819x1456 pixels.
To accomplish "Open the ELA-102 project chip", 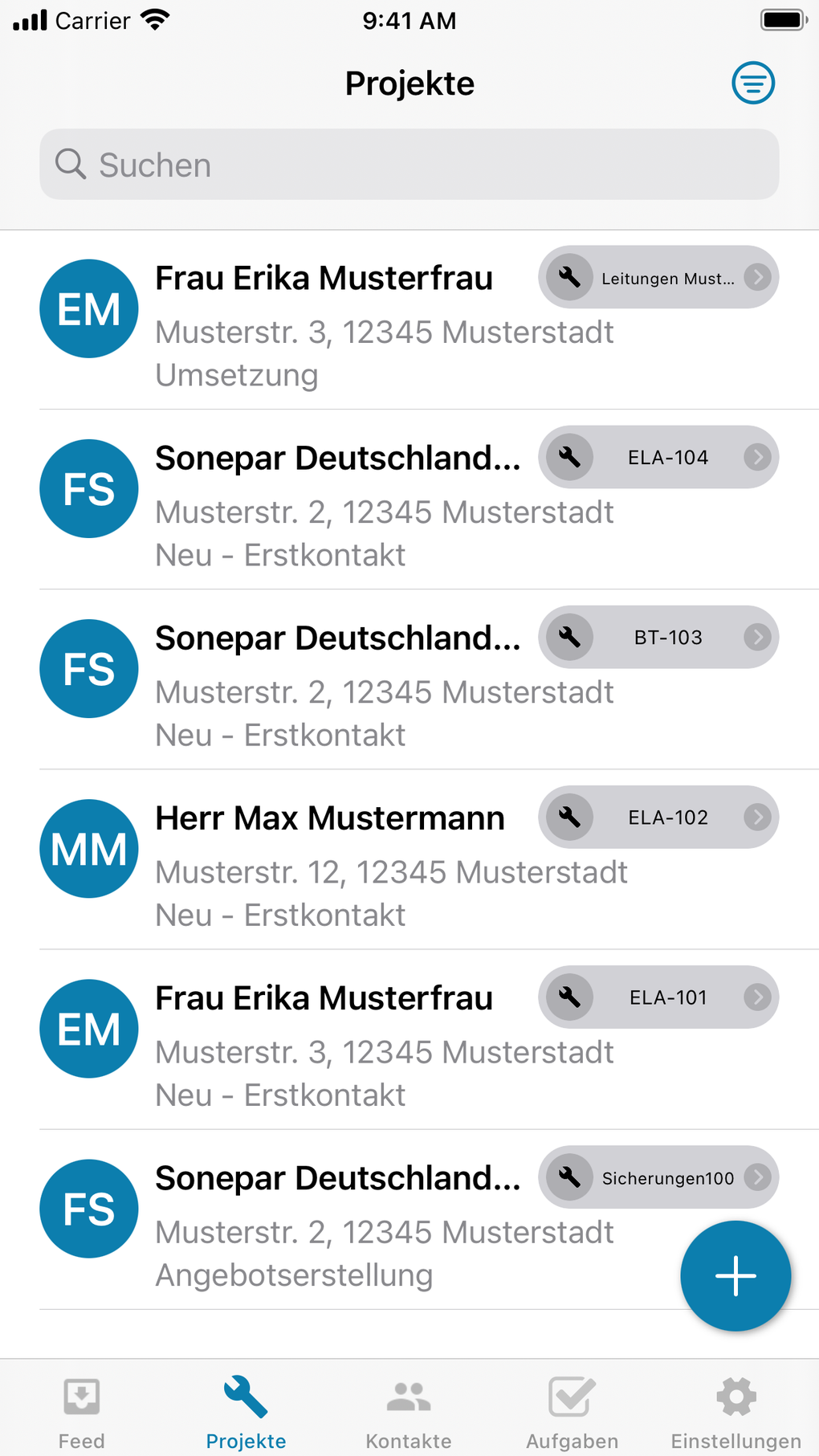I will coord(658,818).
